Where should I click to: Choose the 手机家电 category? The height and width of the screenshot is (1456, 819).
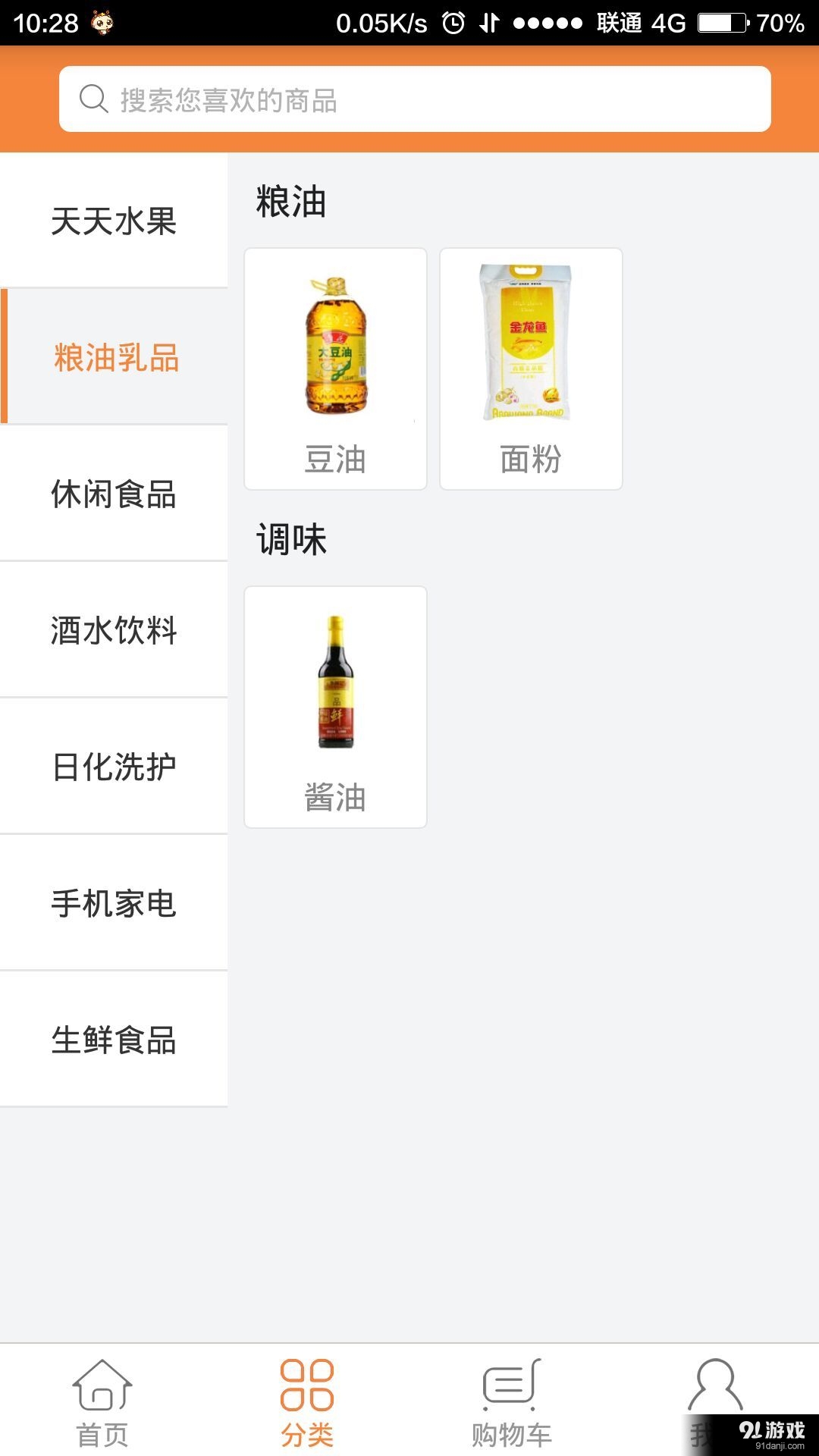point(114,903)
